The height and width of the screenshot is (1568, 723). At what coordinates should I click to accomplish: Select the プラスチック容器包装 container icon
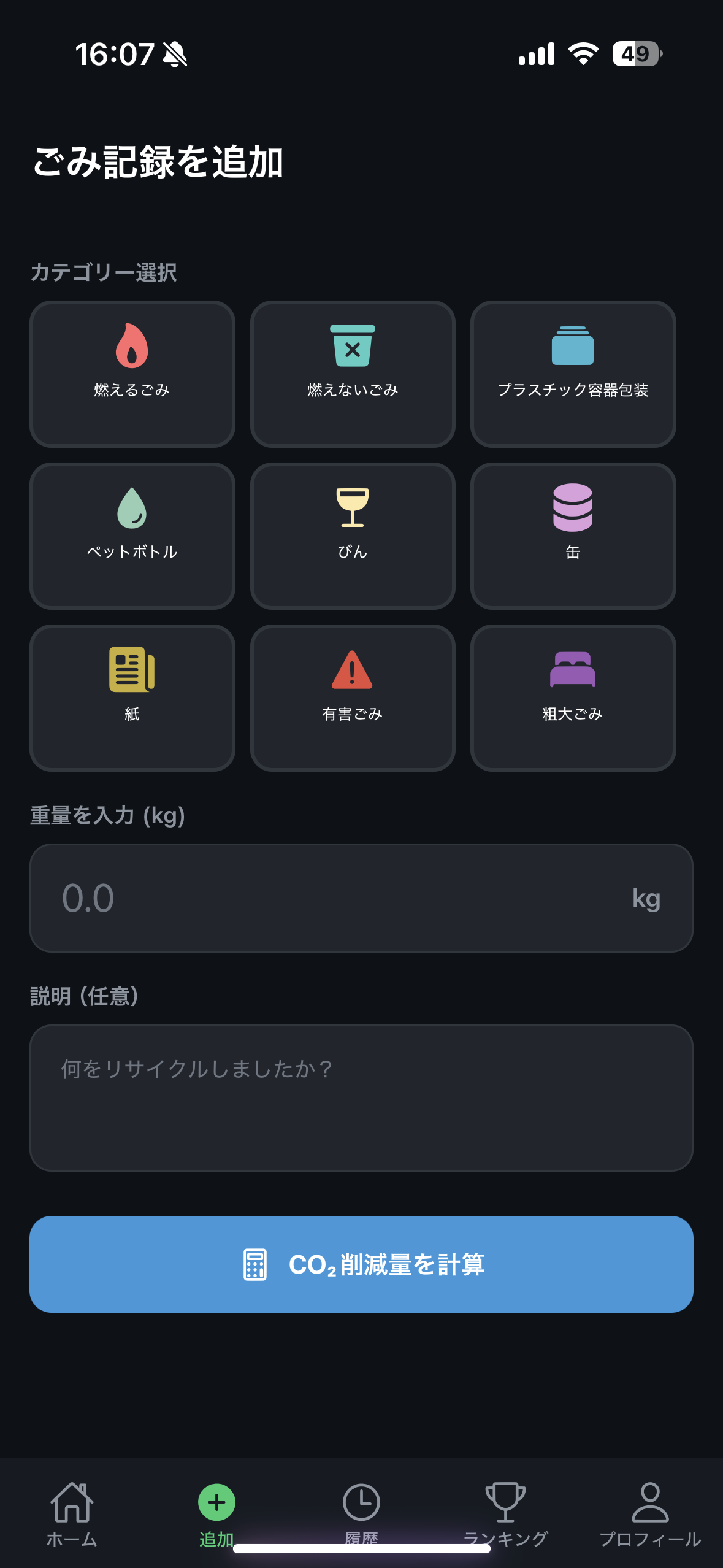[572, 347]
